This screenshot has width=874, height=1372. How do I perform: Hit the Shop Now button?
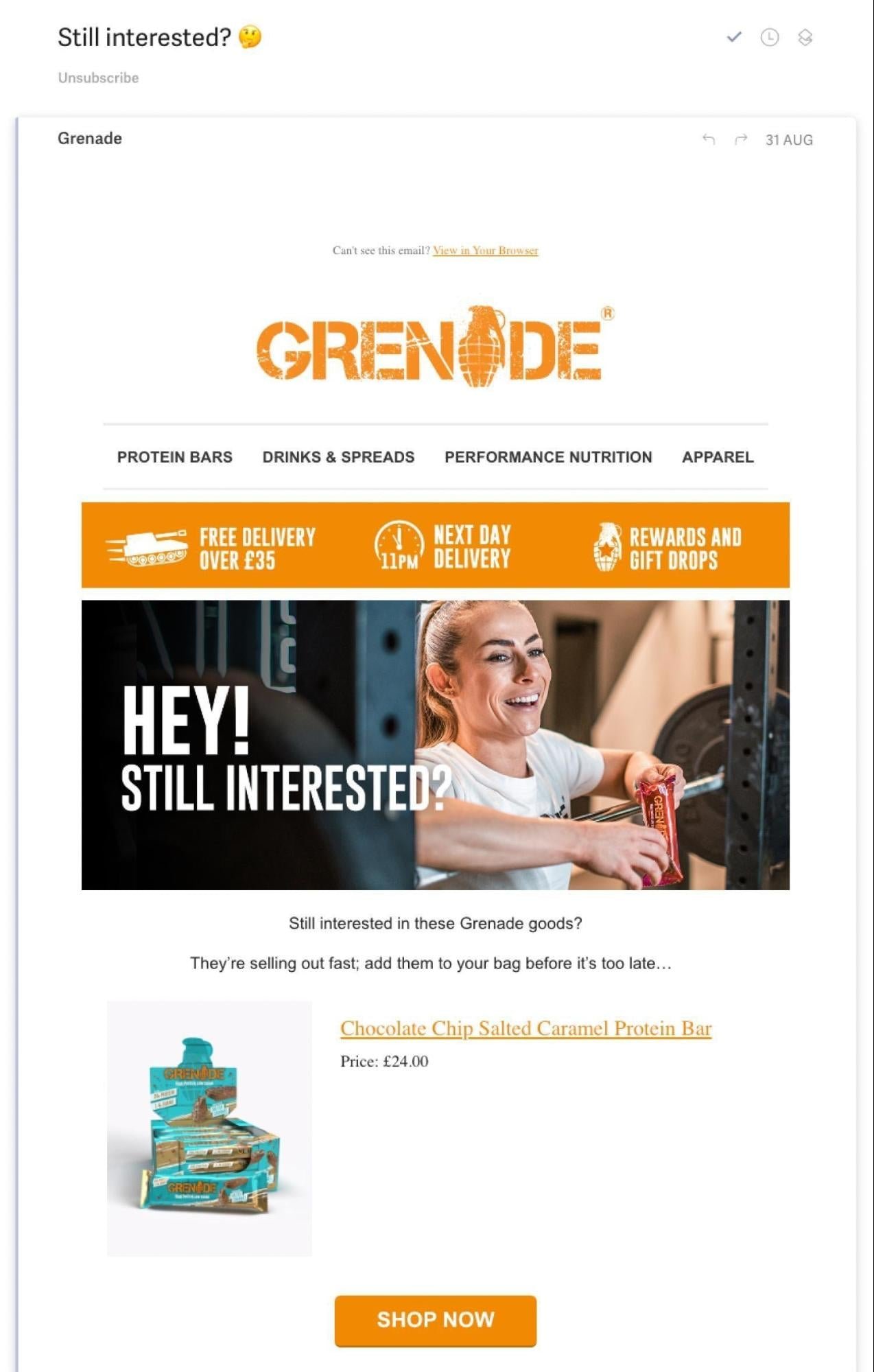[435, 1320]
